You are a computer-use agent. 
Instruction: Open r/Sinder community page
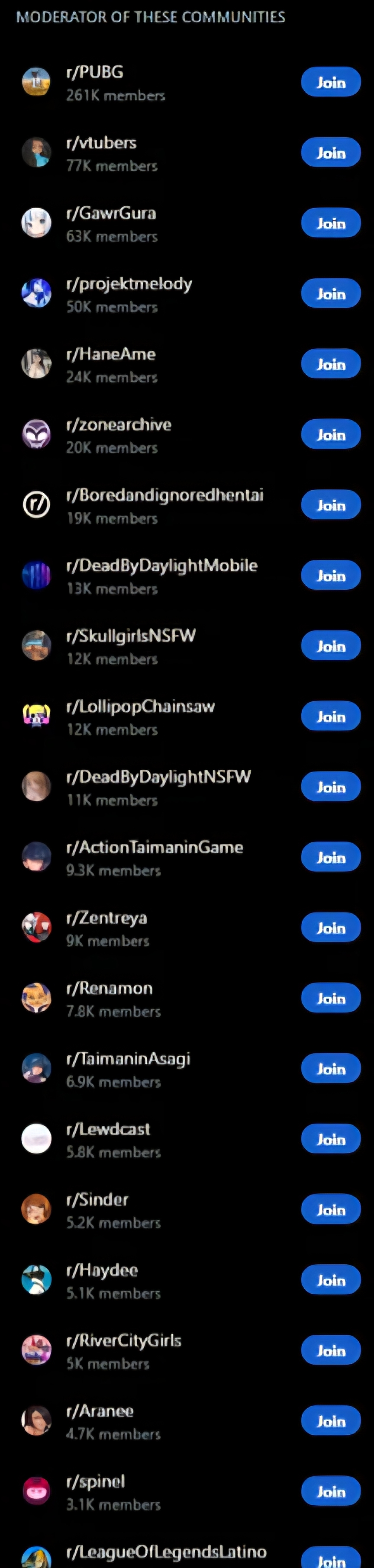click(x=97, y=1200)
